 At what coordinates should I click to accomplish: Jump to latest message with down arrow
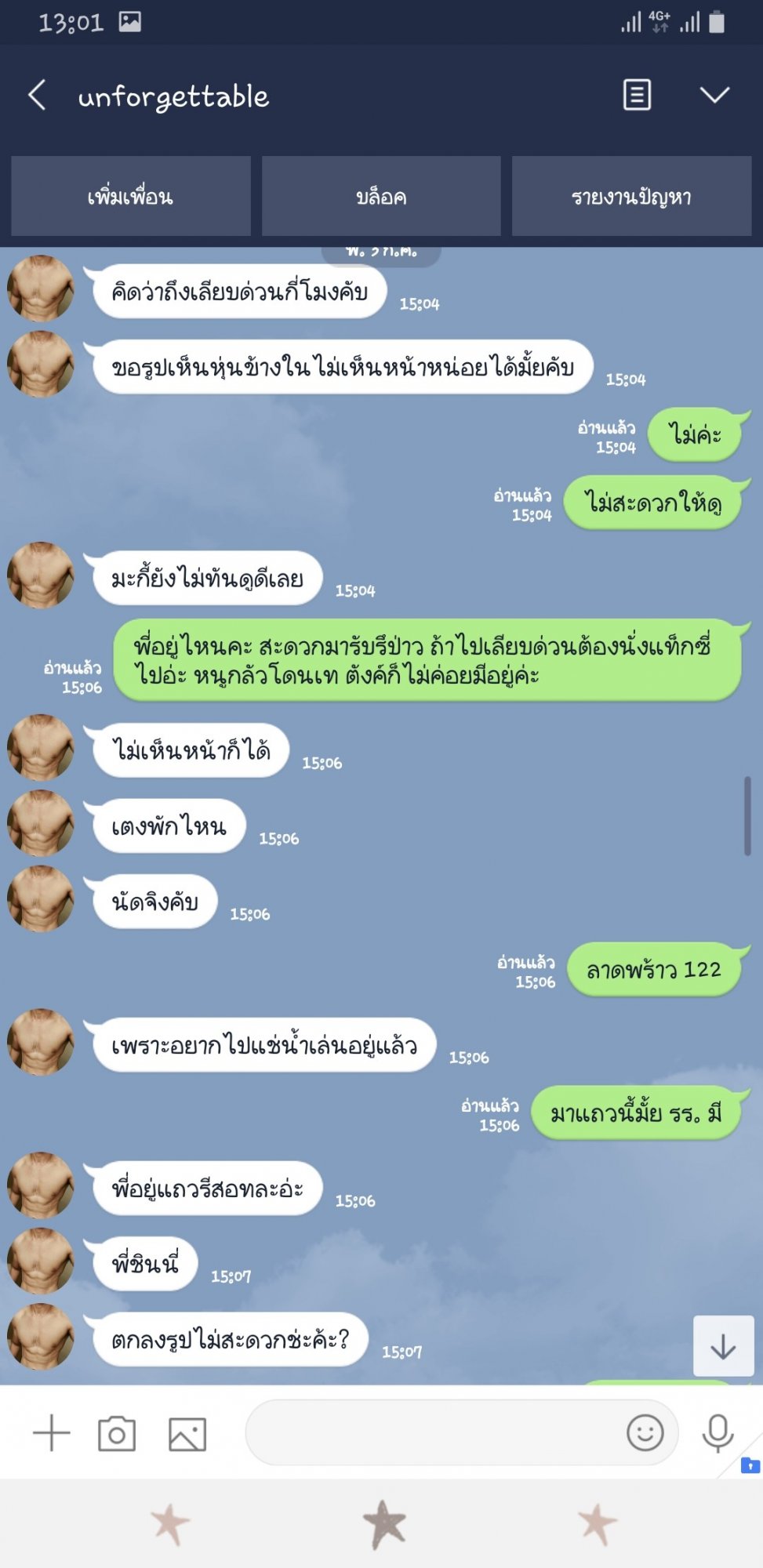tap(723, 1346)
